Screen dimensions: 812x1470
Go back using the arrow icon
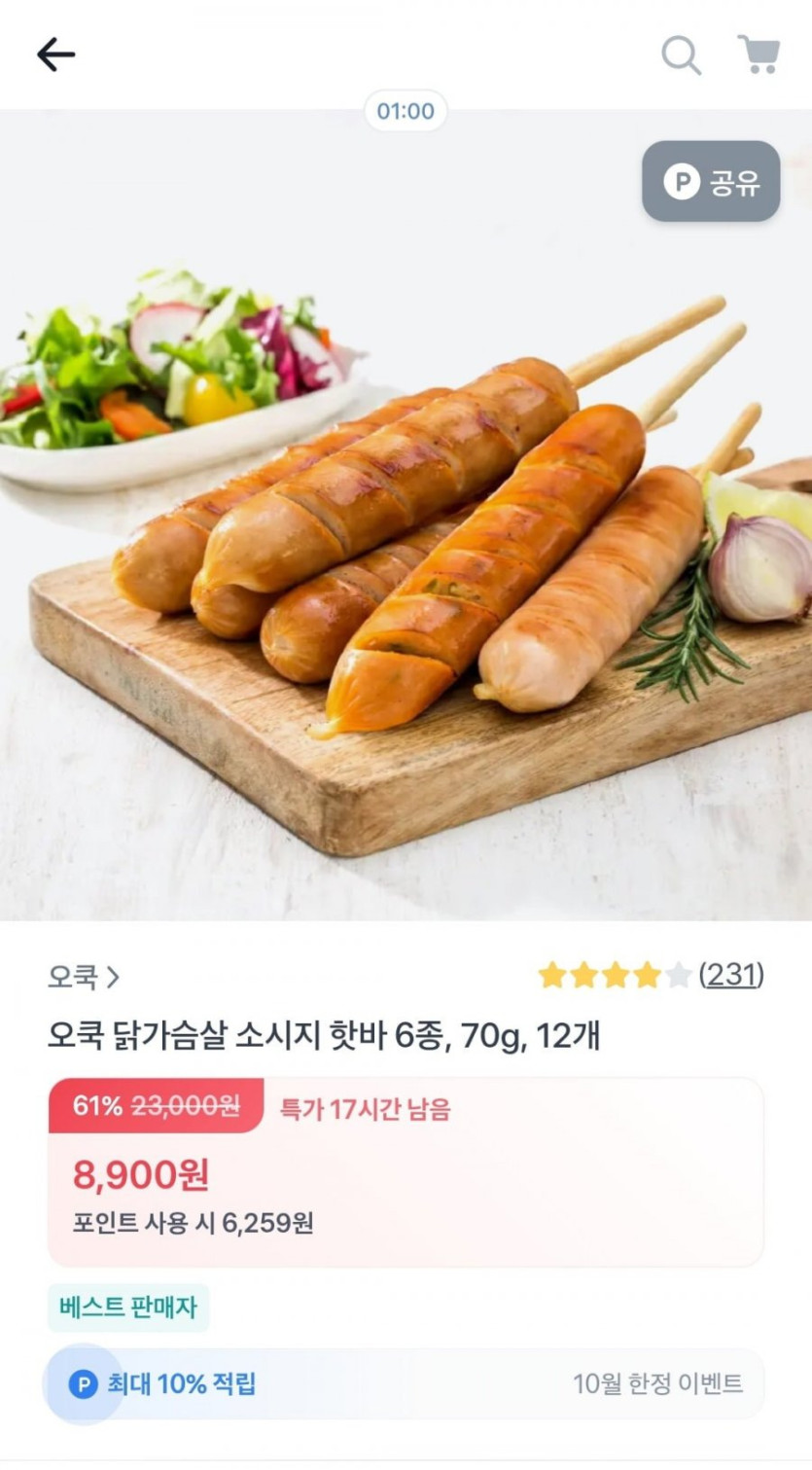click(55, 54)
